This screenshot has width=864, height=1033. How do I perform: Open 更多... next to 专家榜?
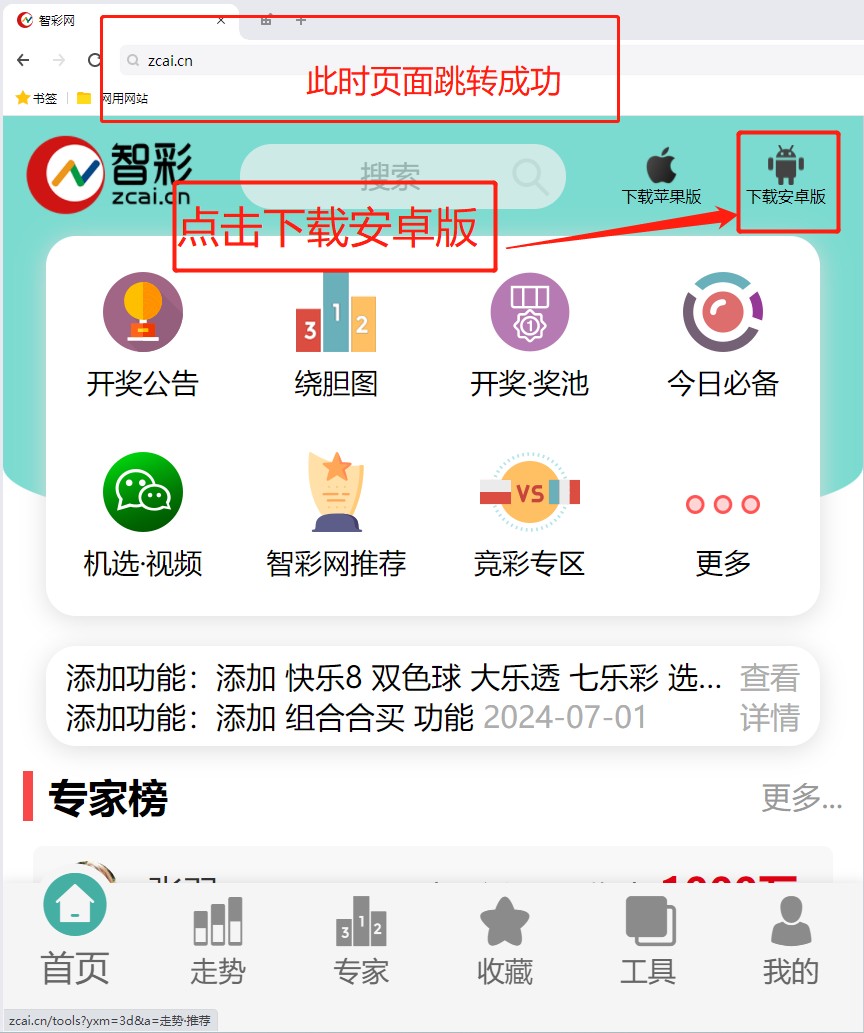coord(801,797)
